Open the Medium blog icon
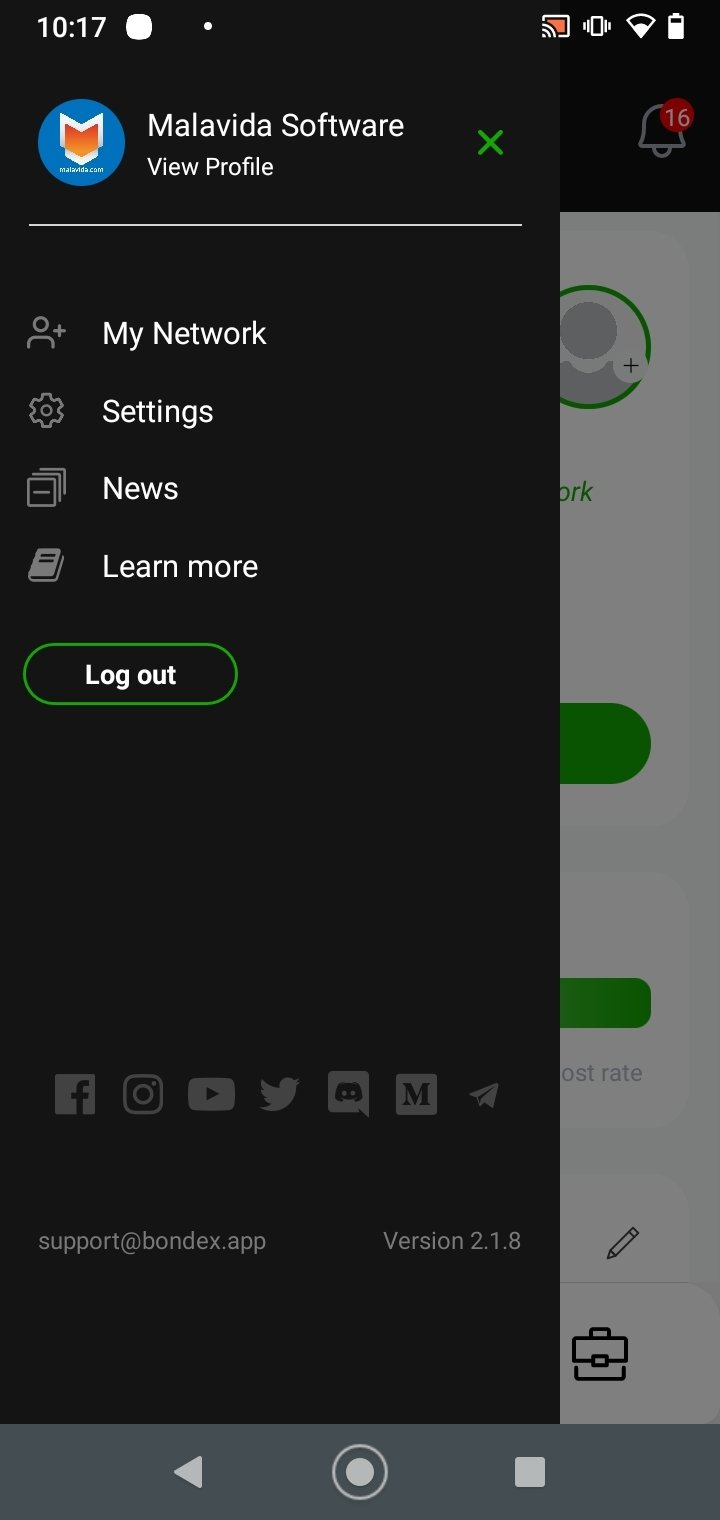Screen dimensions: 720x1520 click(416, 1095)
